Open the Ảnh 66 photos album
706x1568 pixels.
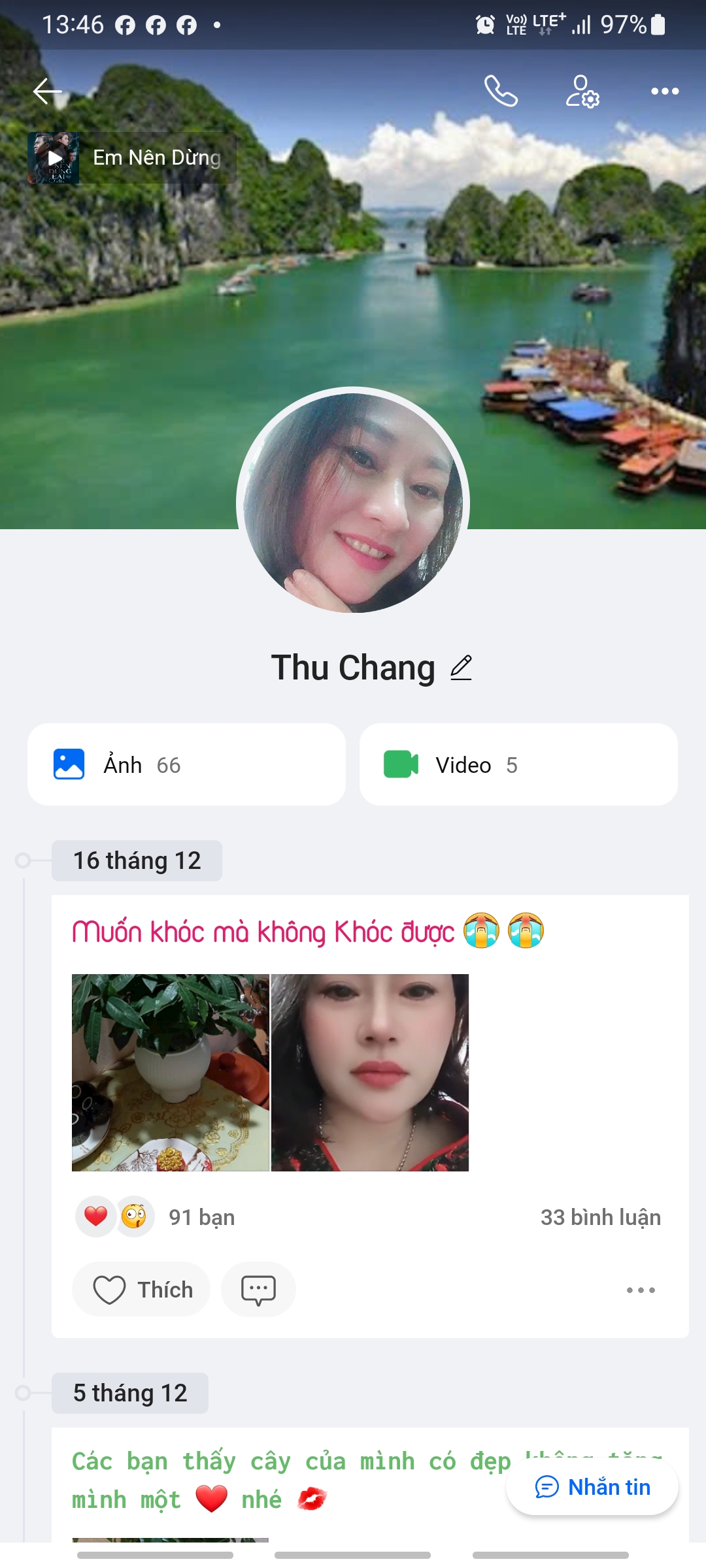click(x=186, y=764)
